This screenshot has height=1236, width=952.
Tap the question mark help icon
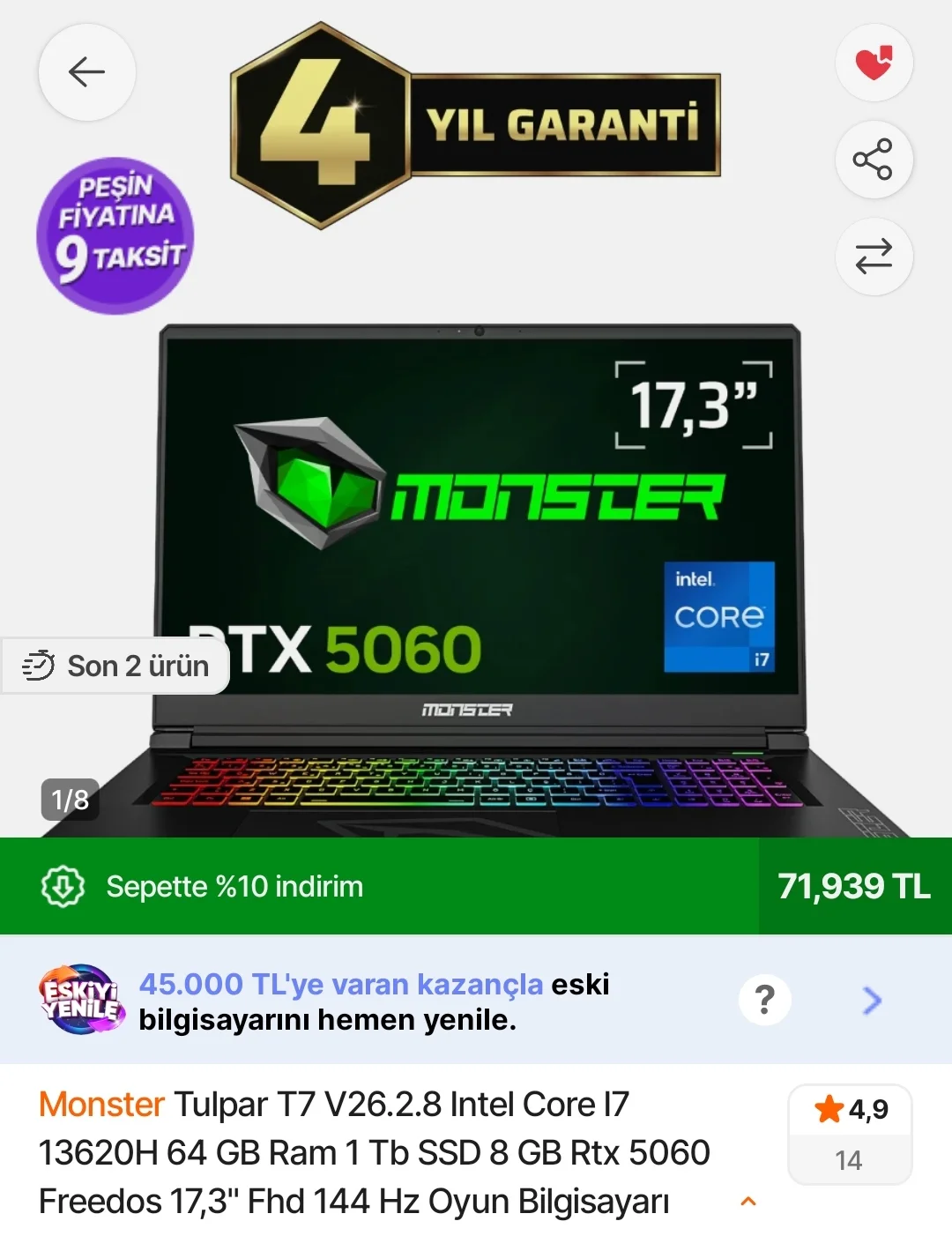(765, 1000)
